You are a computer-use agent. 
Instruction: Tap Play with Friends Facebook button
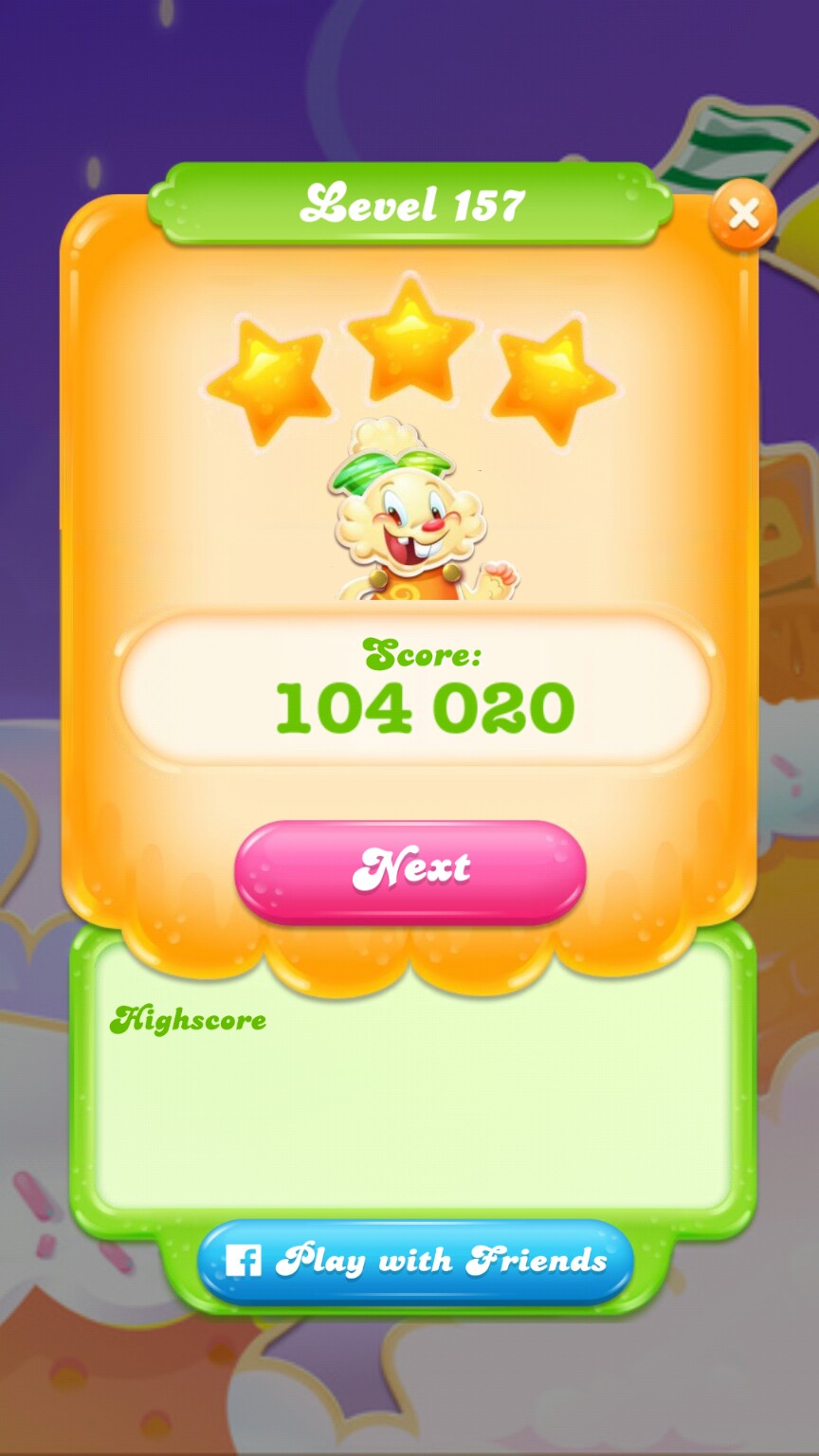pyautogui.click(x=414, y=1261)
